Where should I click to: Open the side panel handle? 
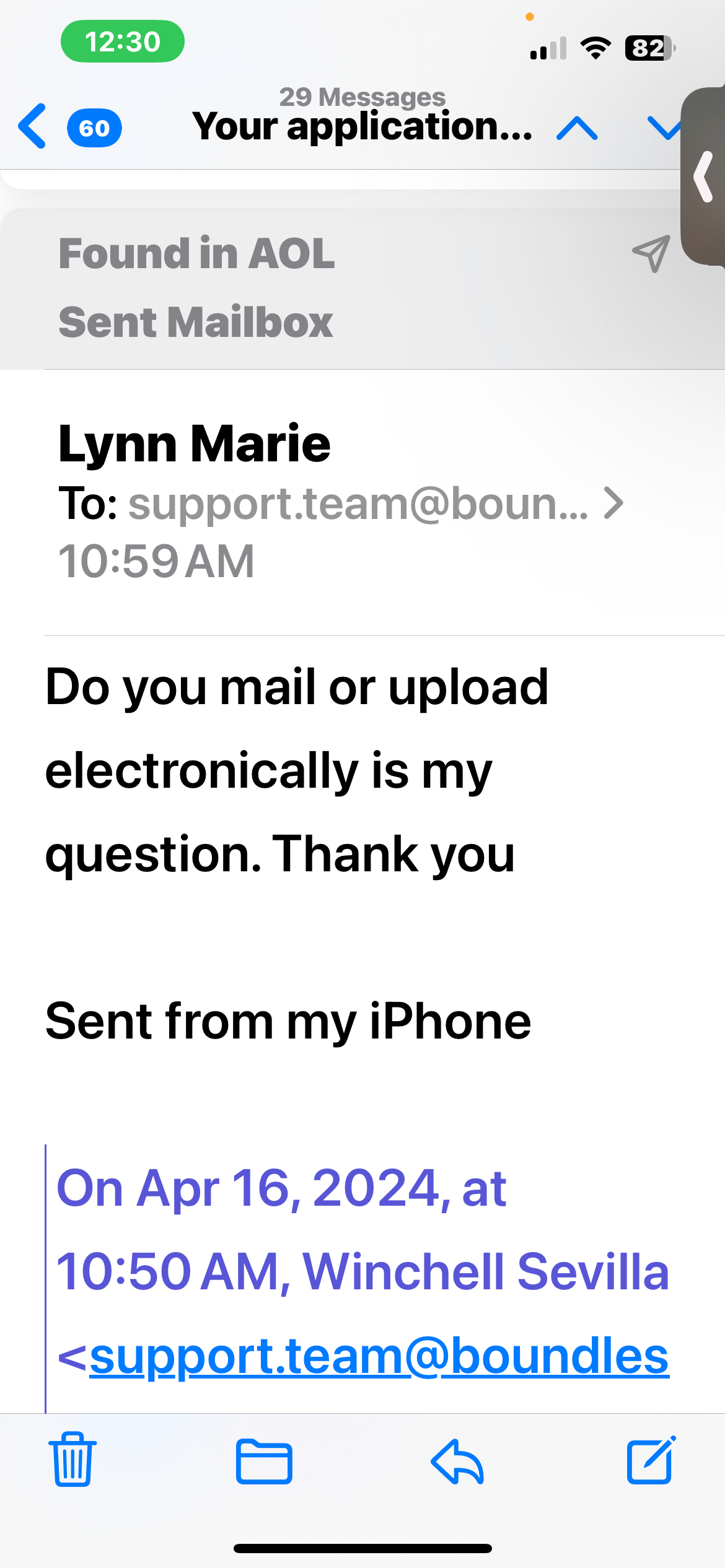click(x=704, y=177)
